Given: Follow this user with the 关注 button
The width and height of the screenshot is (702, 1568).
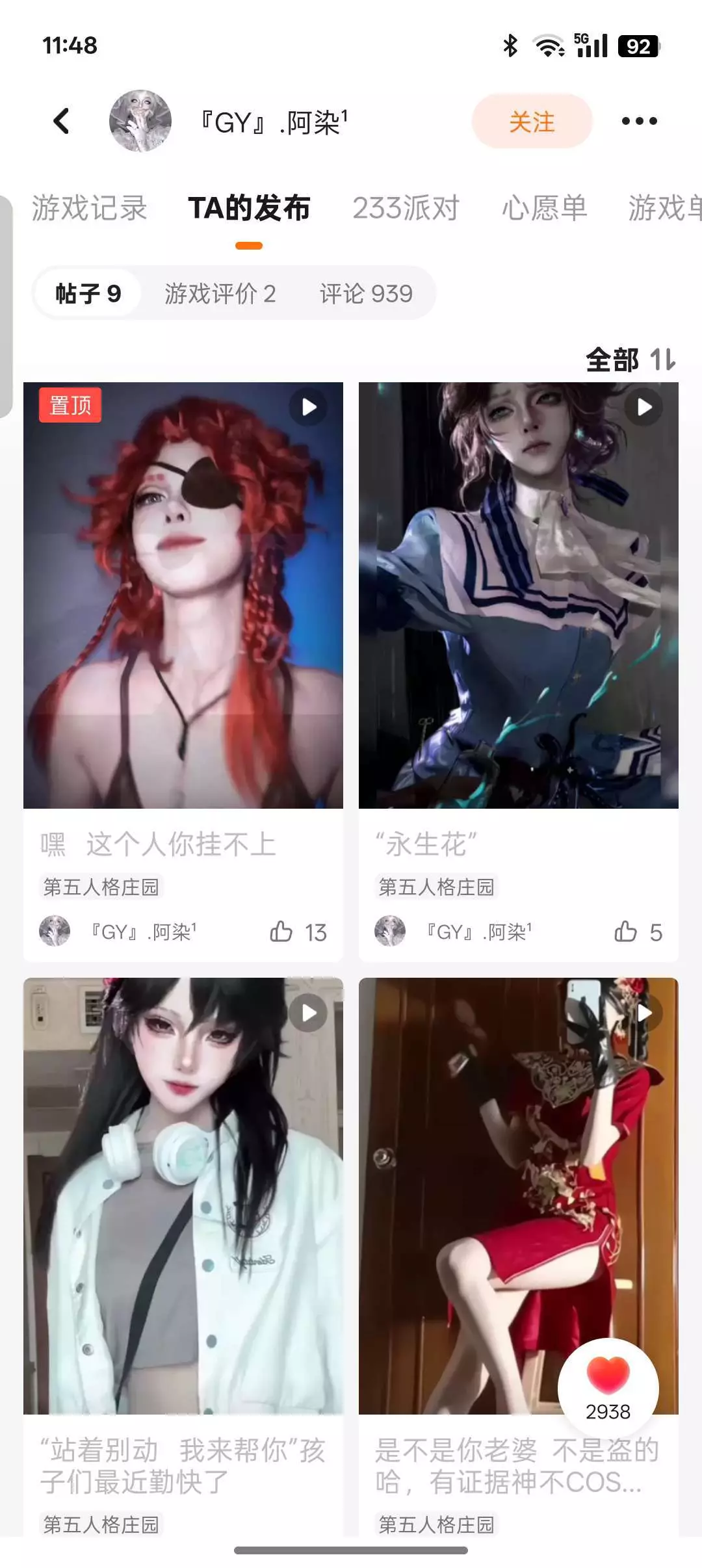Looking at the screenshot, I should click(532, 122).
